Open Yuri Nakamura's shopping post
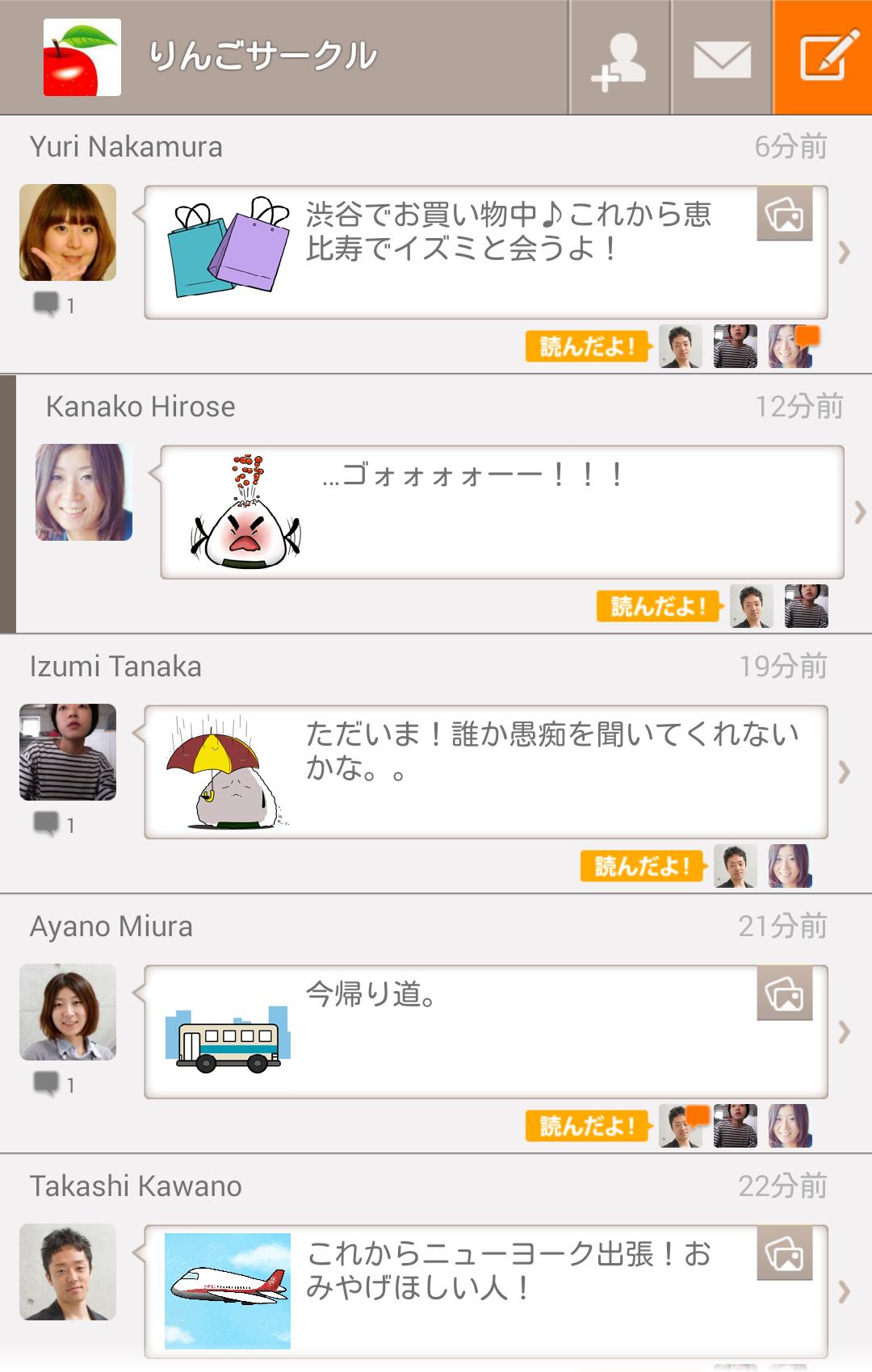Viewport: 872px width, 1372px height. (x=484, y=252)
